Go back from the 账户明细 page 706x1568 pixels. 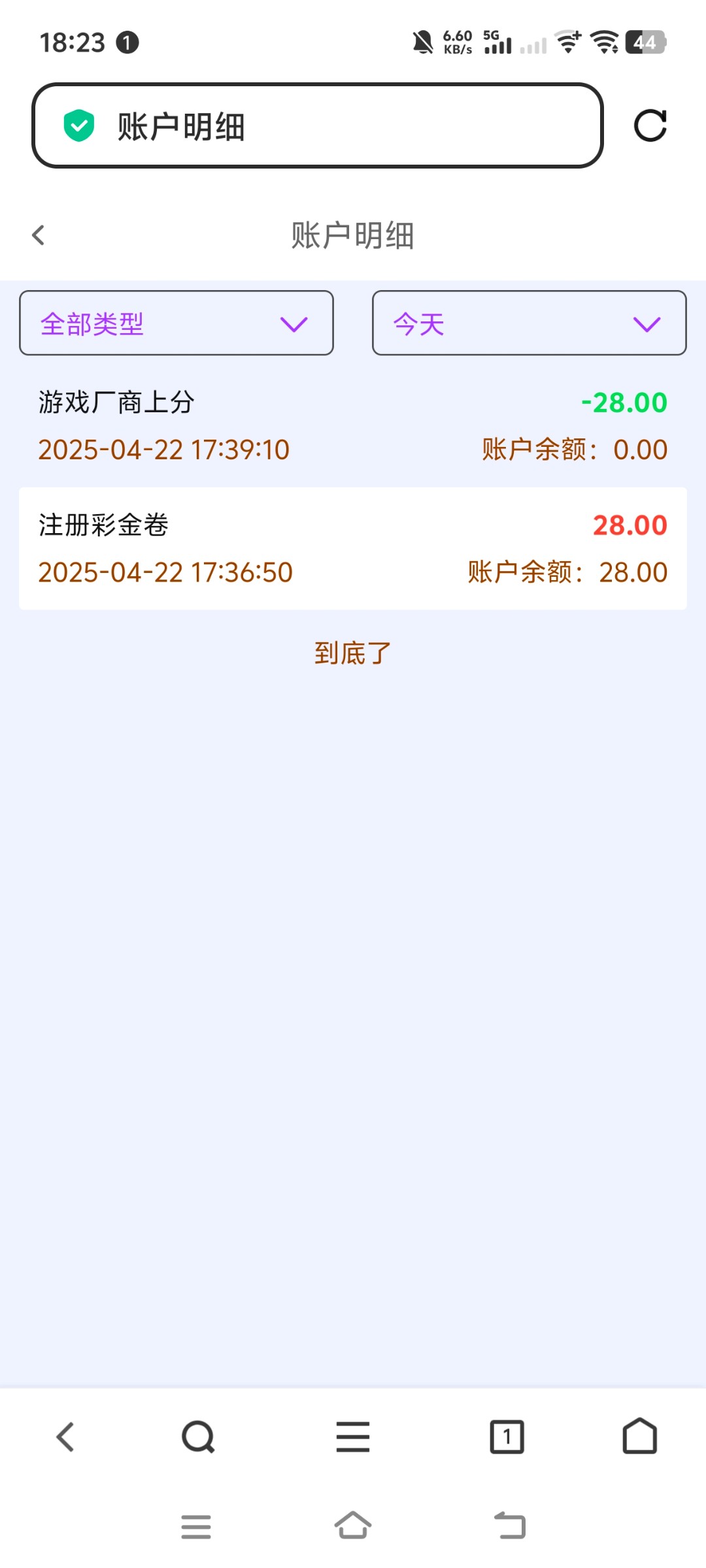tap(39, 235)
